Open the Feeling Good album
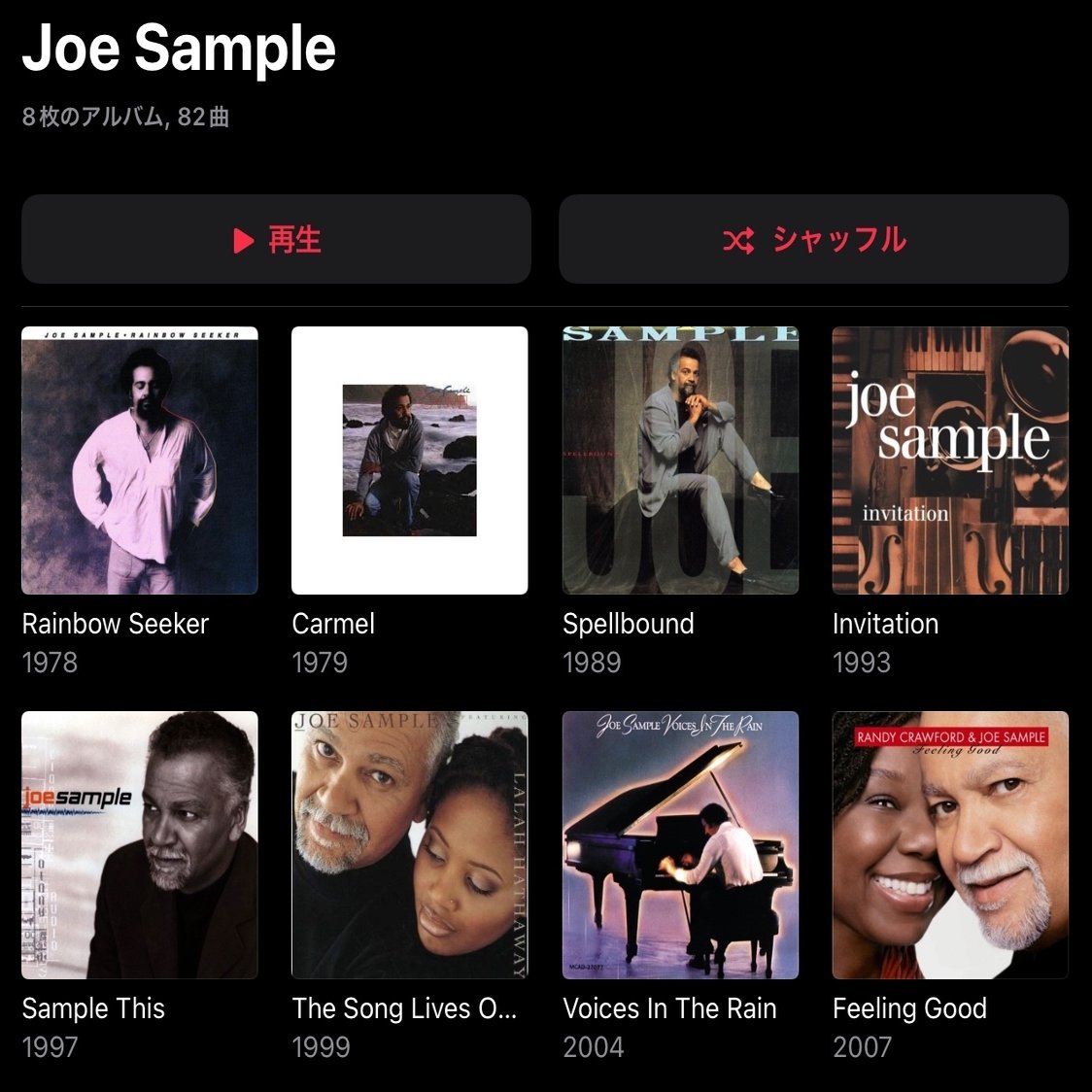The image size is (1092, 1092). 950,845
